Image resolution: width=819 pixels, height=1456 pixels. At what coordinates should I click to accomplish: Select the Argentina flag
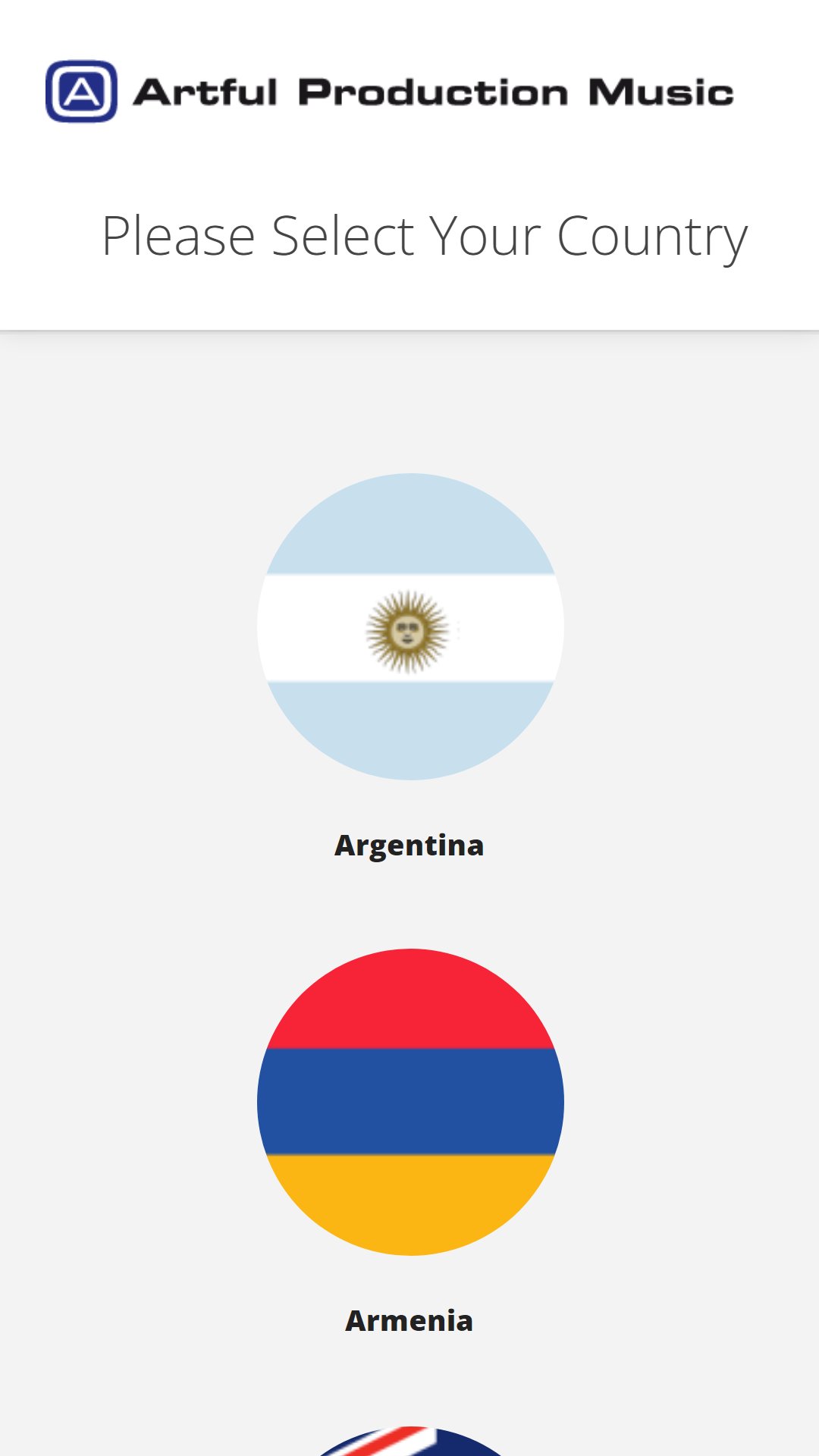[x=410, y=626]
